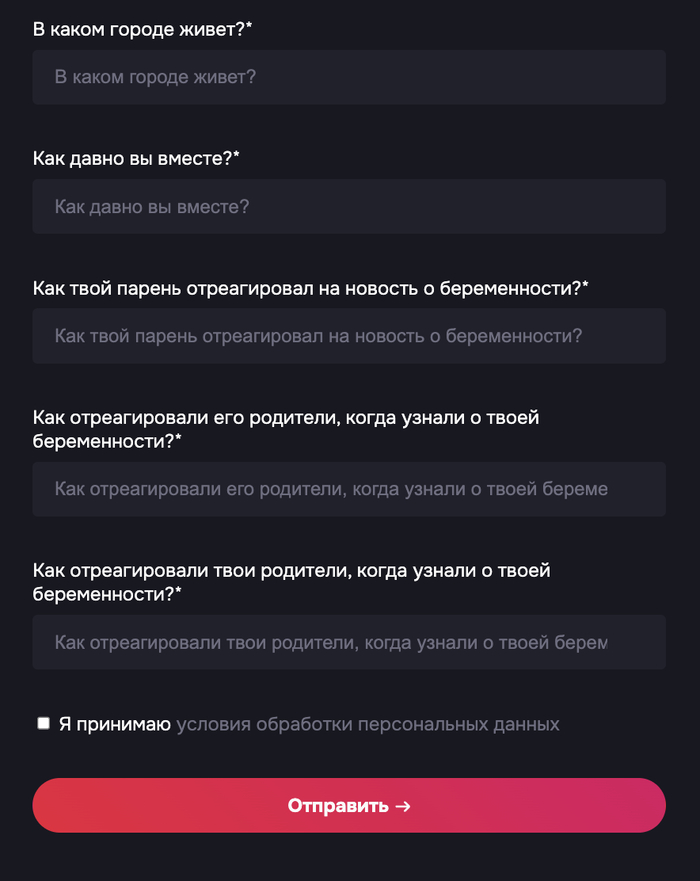Check the 'Я принимаю' consent checkbox
The image size is (700, 881).
click(43, 723)
